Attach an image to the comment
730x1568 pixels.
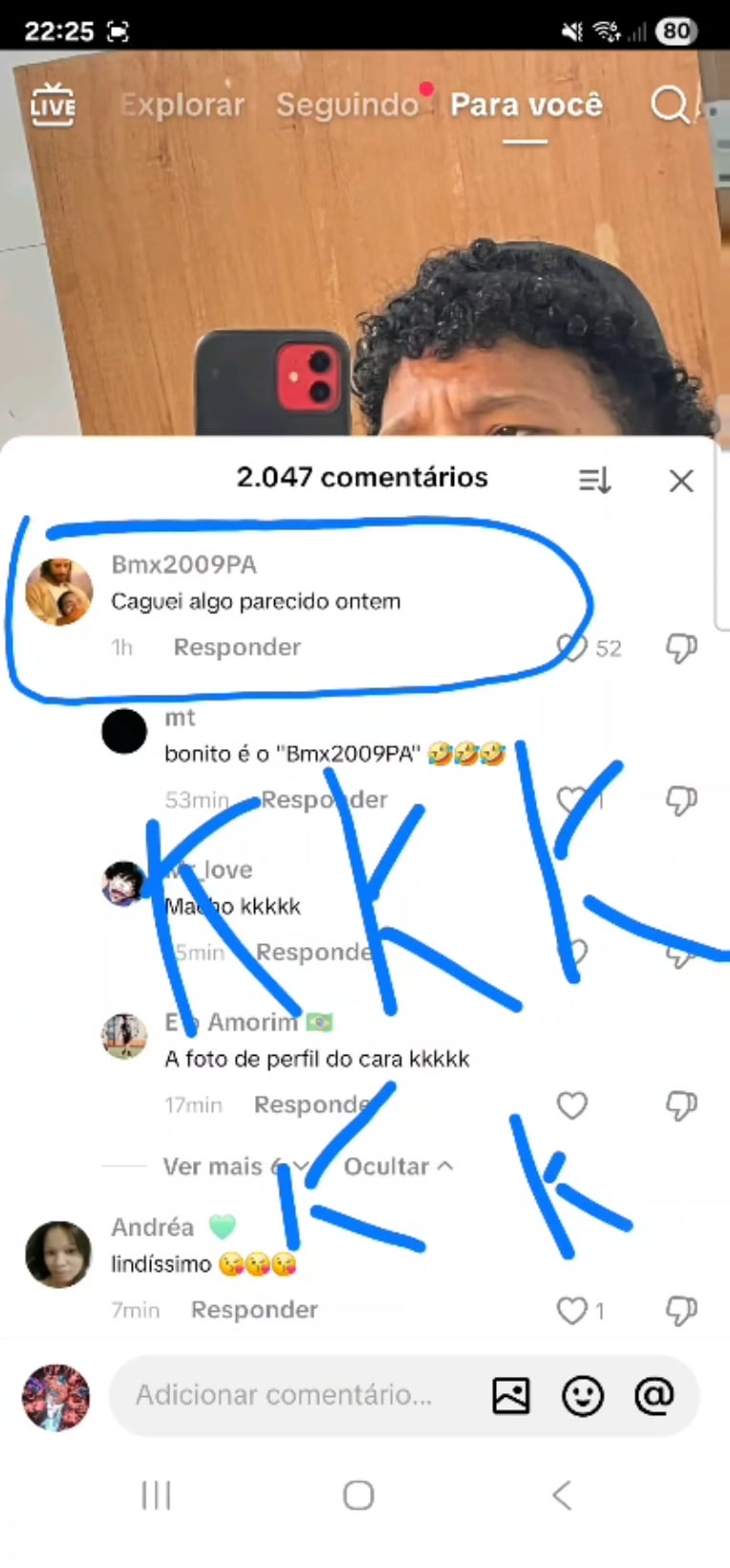point(511,1396)
